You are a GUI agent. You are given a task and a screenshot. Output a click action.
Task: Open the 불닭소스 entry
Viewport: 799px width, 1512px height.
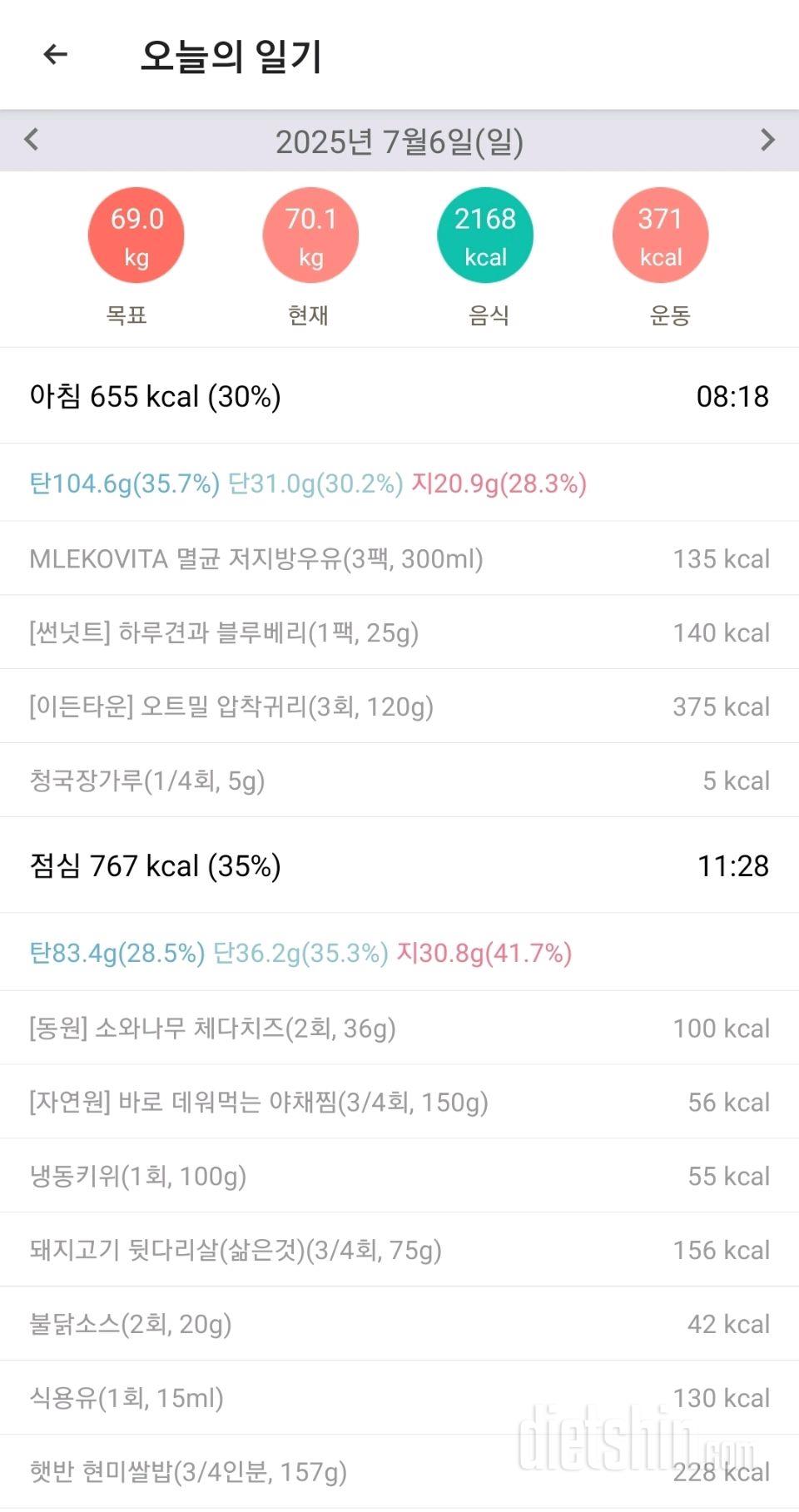(x=399, y=1324)
